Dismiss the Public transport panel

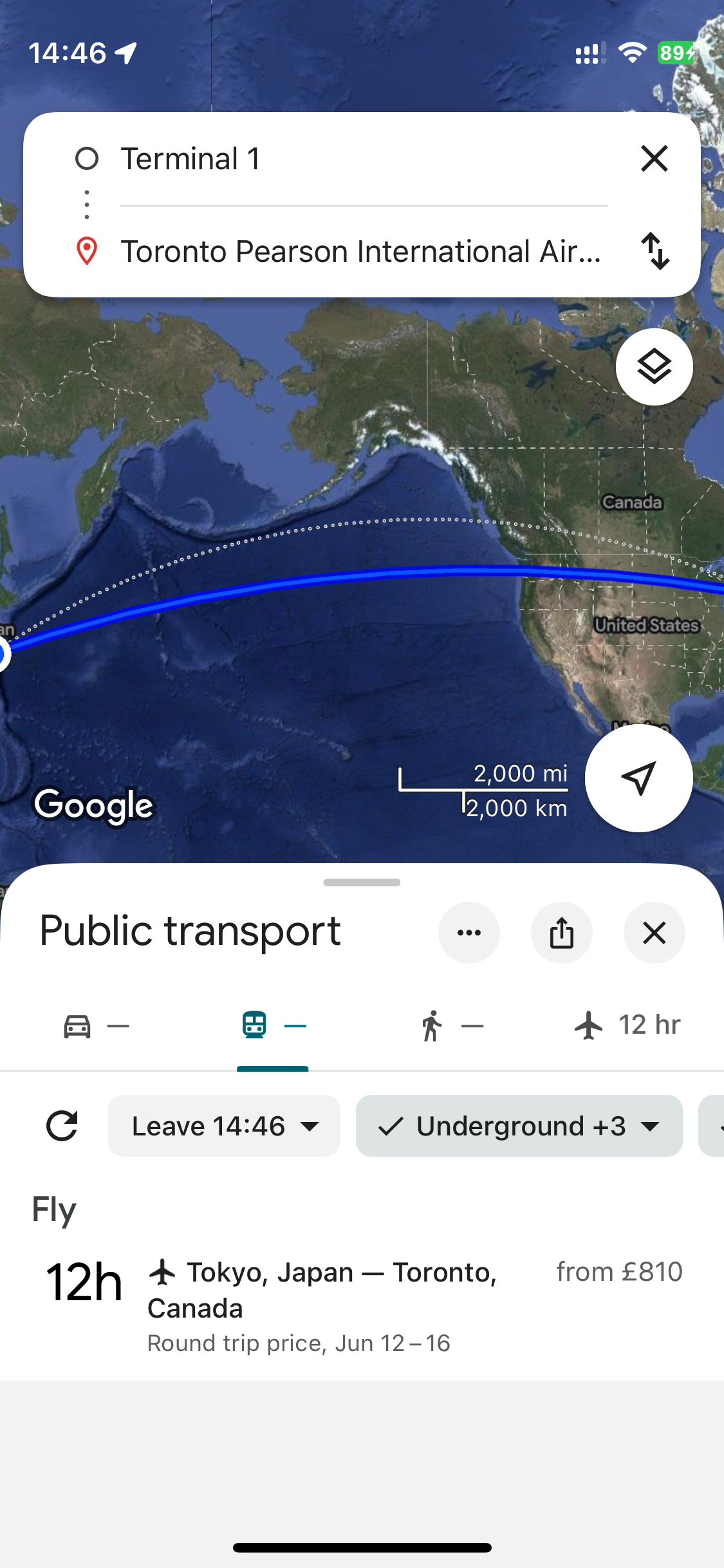coord(654,933)
